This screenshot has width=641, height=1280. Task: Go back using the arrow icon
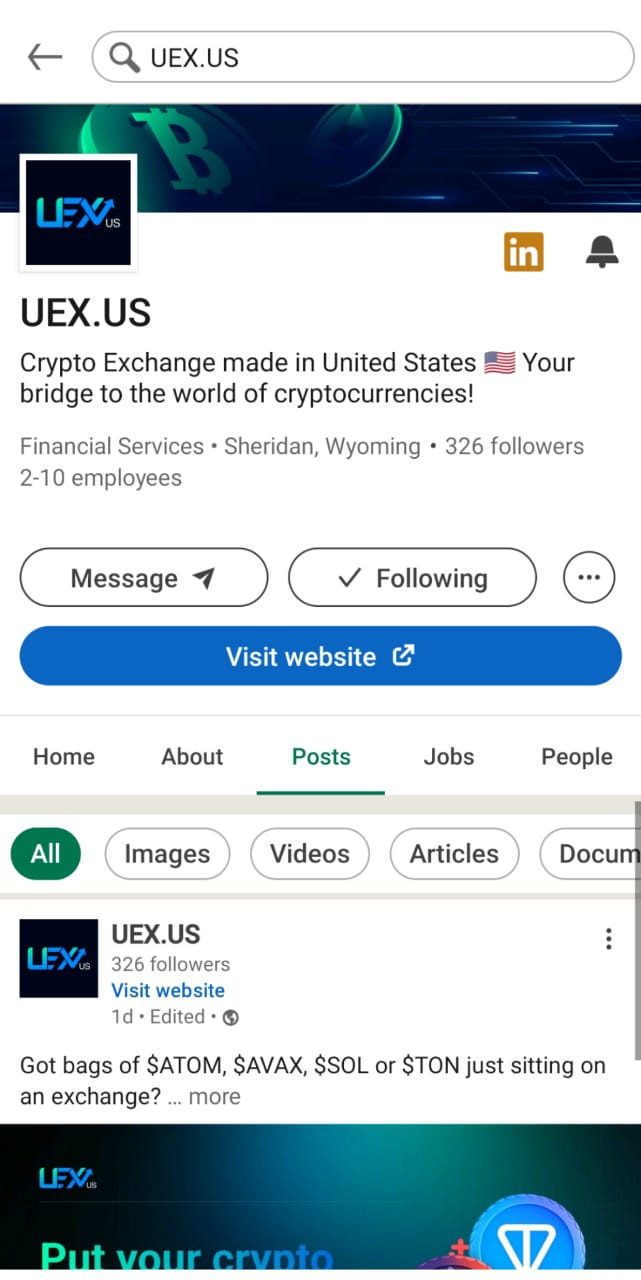pyautogui.click(x=44, y=58)
